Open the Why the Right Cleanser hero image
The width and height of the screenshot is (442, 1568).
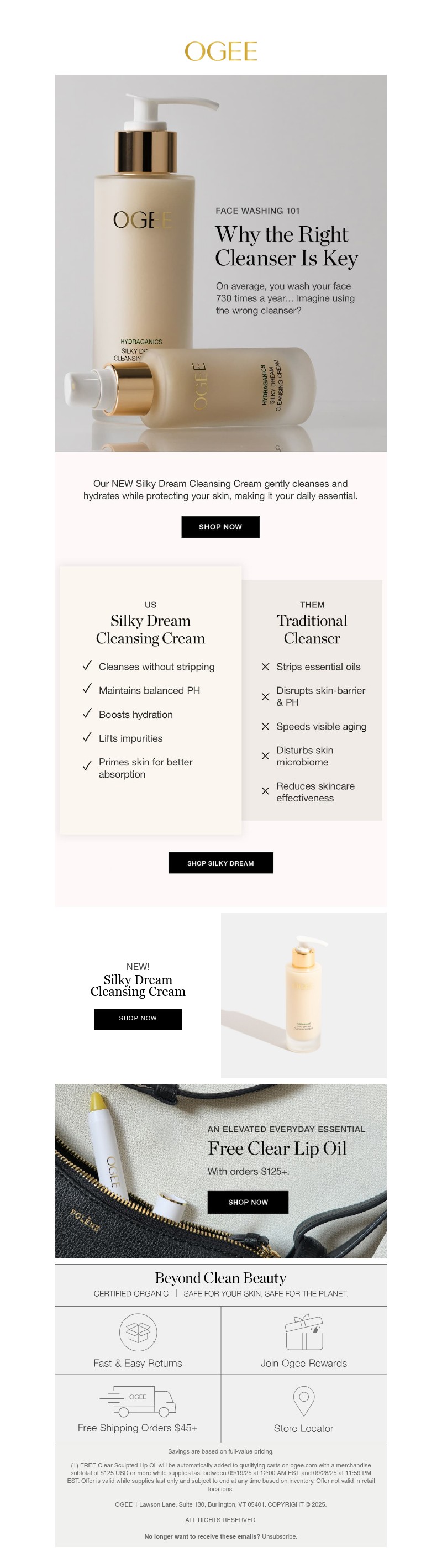coord(220,263)
